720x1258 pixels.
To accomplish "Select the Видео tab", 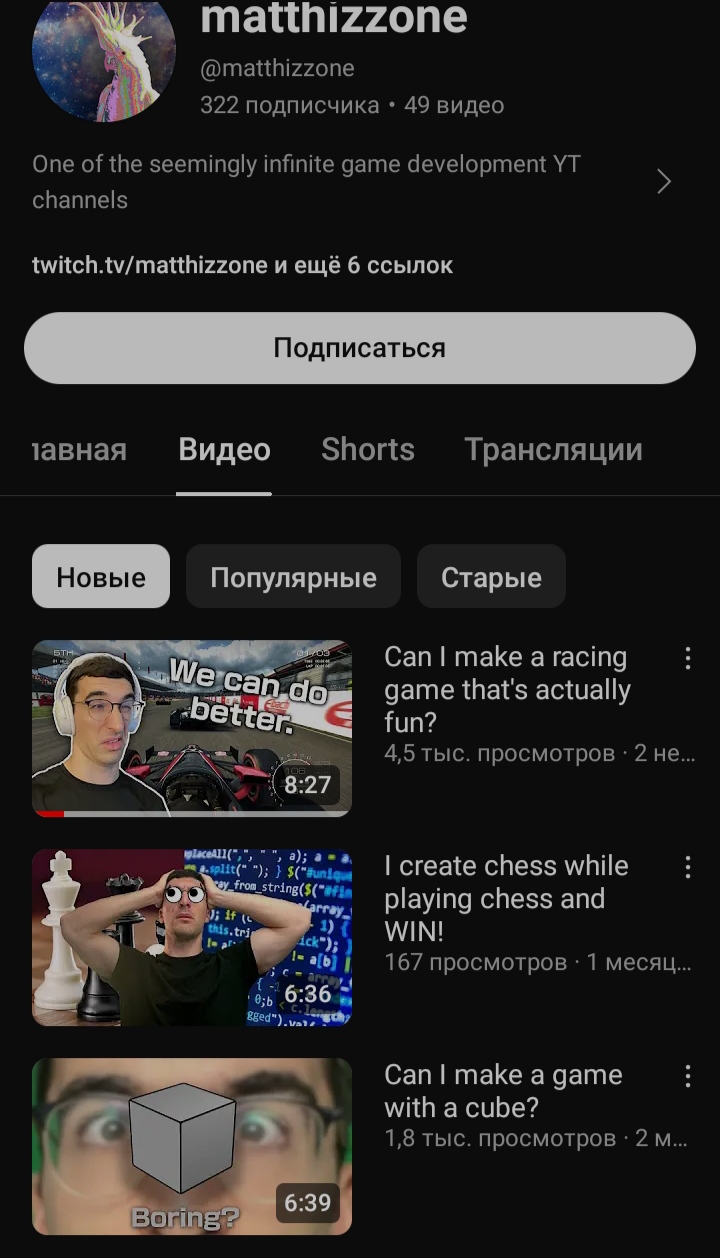I will [x=224, y=450].
